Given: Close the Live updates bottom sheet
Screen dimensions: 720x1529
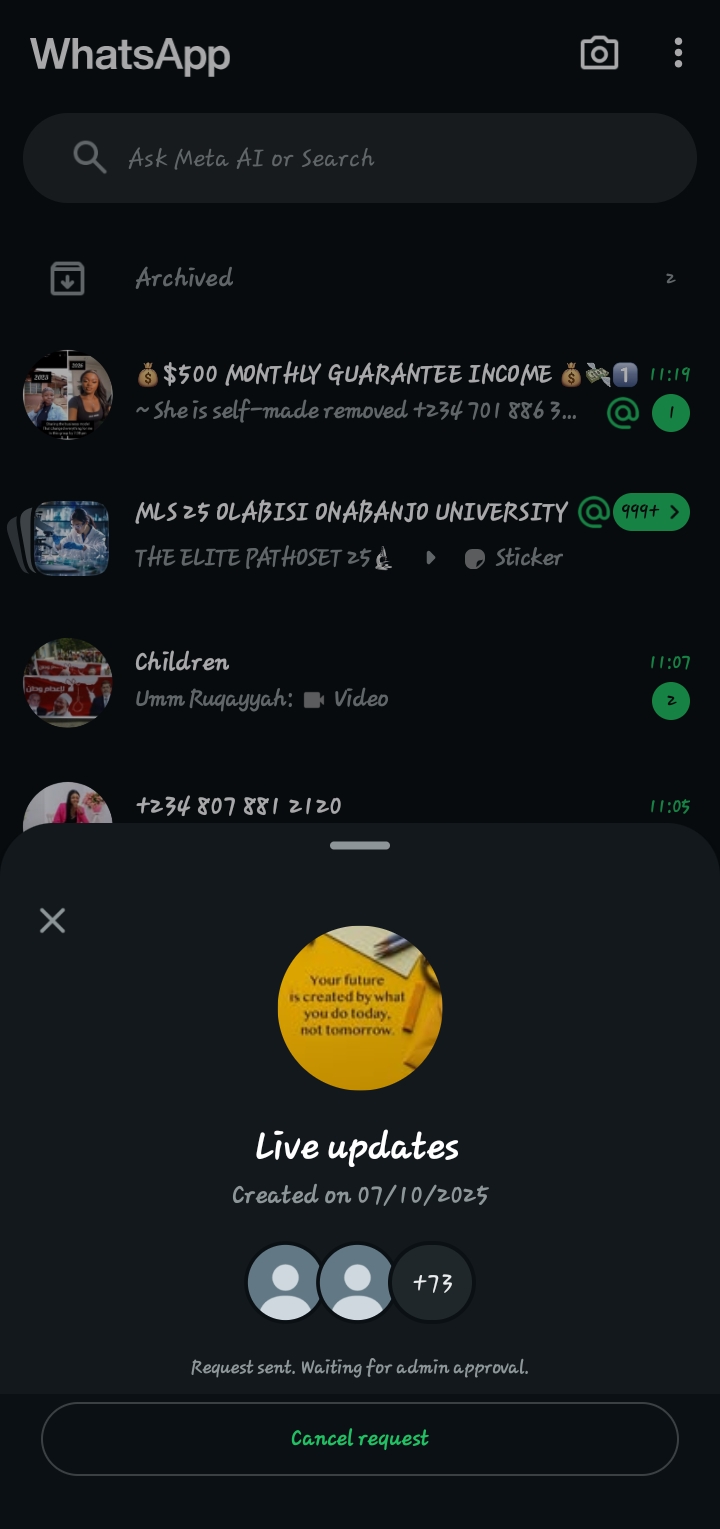Looking at the screenshot, I should click(52, 920).
